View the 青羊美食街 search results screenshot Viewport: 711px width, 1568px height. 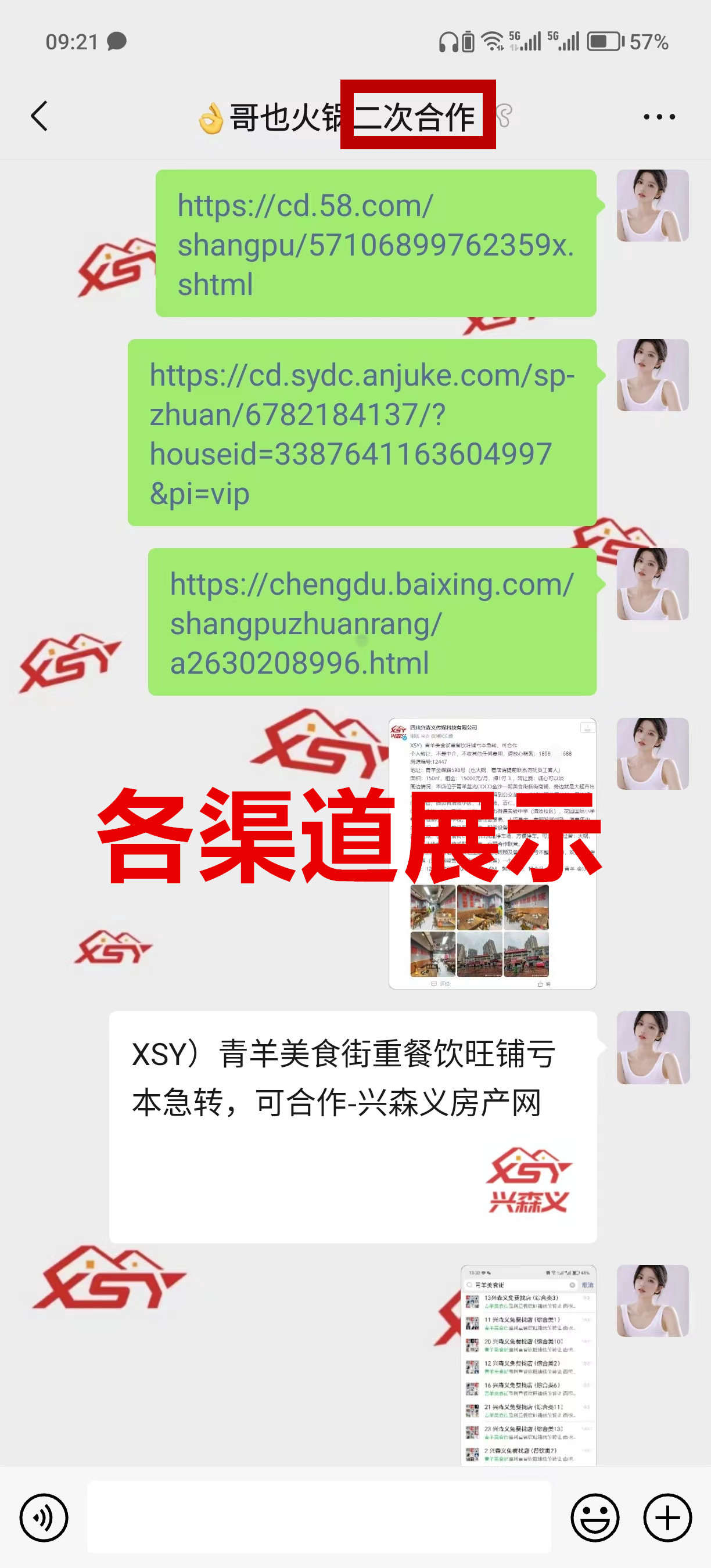click(528, 1365)
